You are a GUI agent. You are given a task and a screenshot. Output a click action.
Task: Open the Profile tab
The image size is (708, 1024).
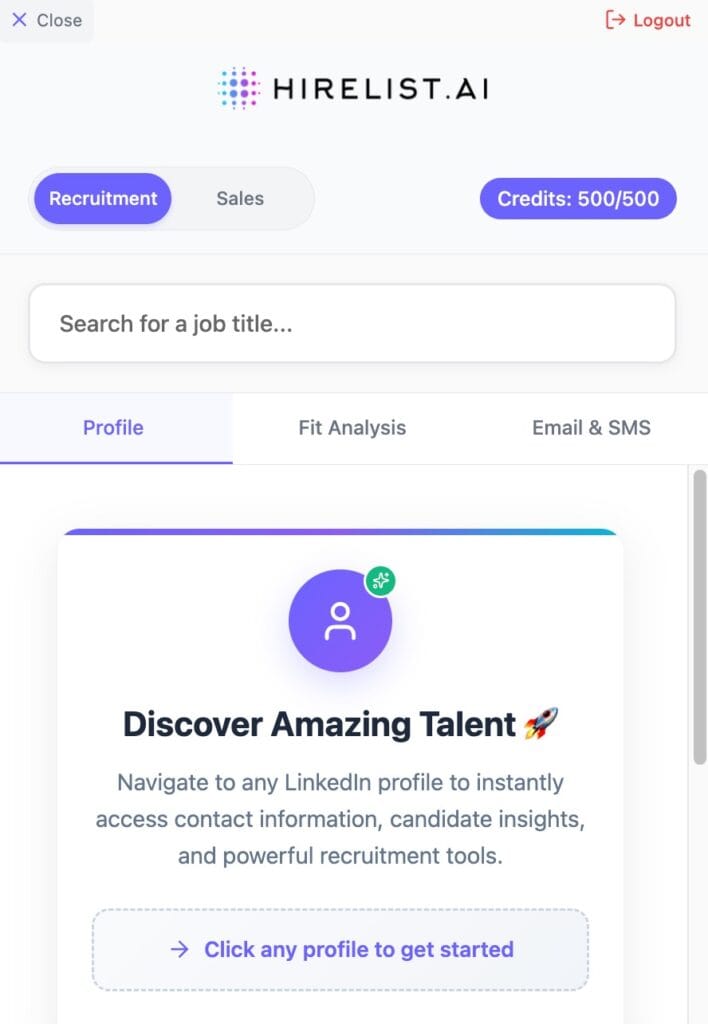[x=113, y=428]
